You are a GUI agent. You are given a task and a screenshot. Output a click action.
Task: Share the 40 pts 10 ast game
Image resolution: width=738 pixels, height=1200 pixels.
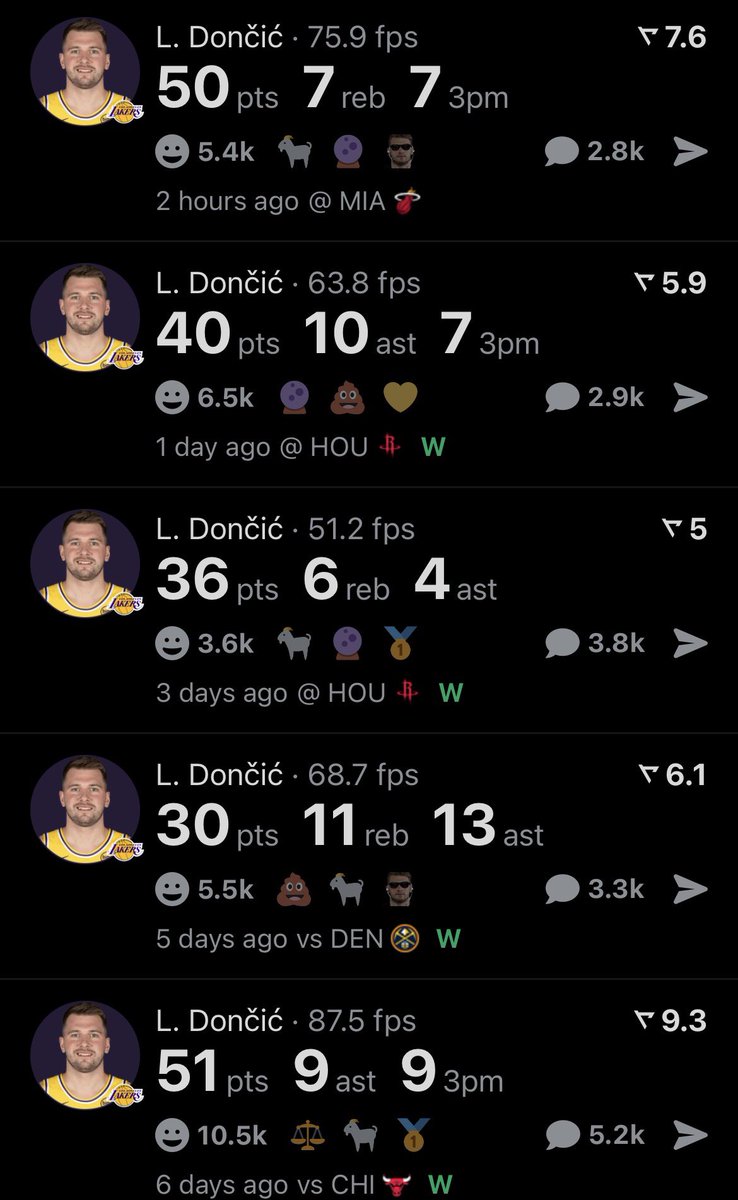[690, 398]
